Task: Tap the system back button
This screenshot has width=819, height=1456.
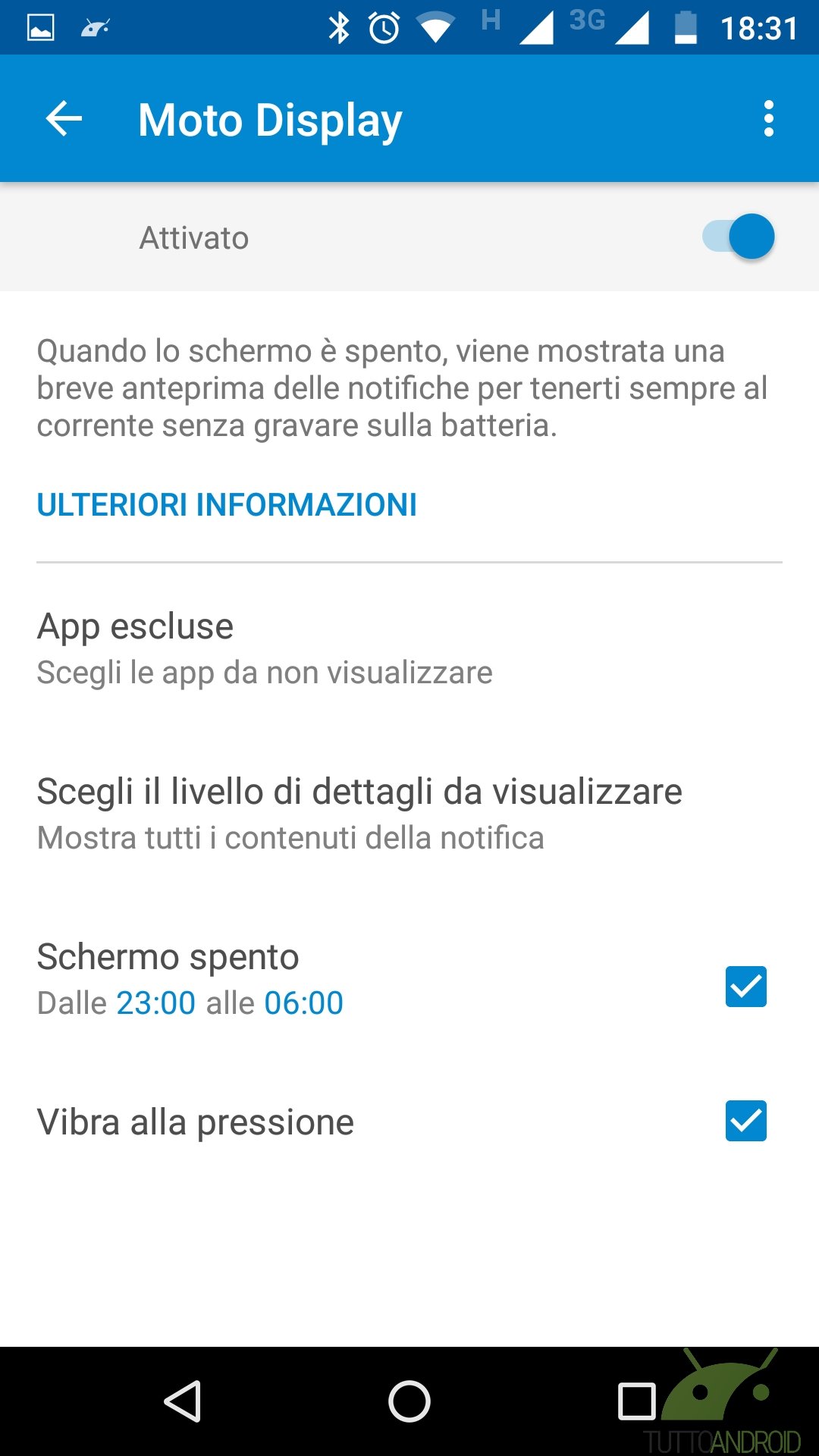Action: click(183, 1401)
